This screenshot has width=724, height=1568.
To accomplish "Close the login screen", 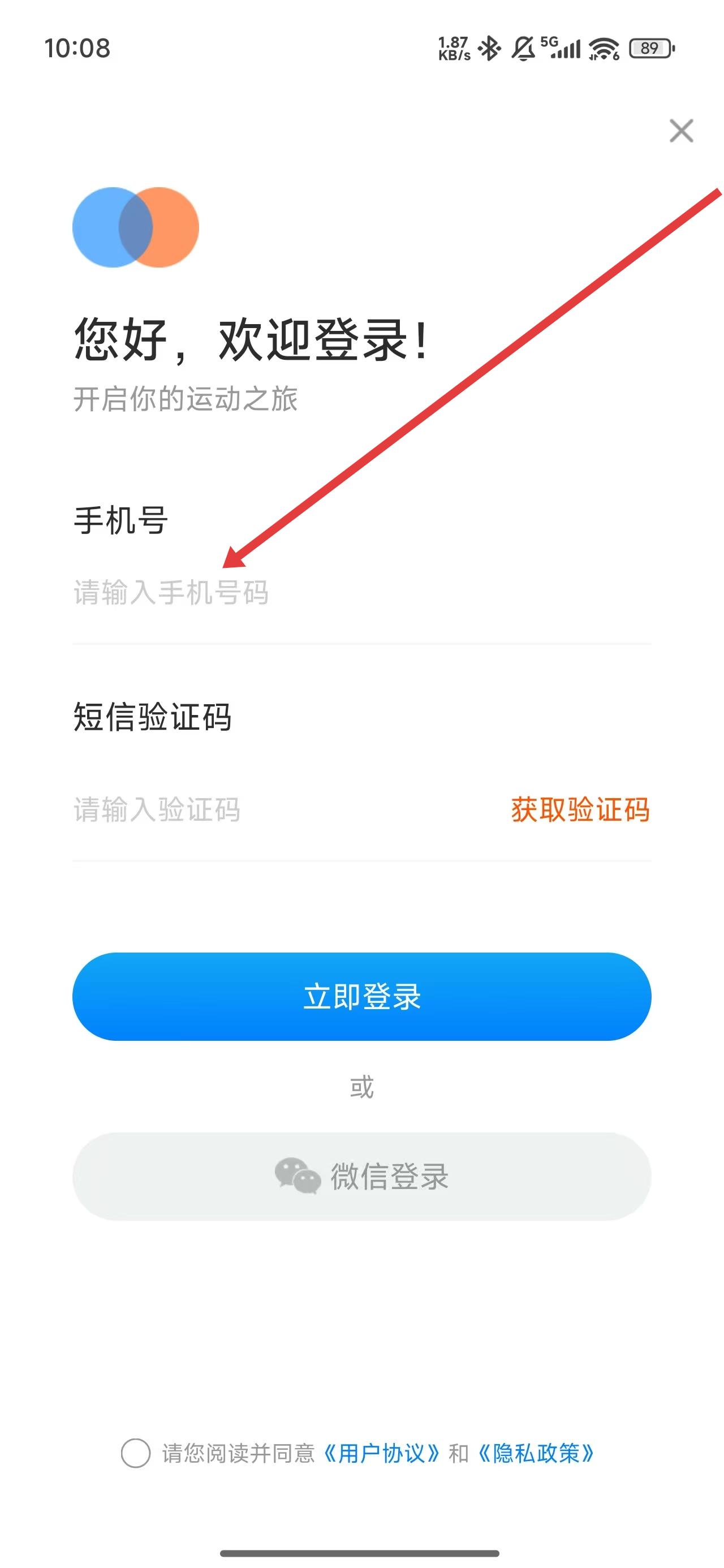I will [681, 131].
